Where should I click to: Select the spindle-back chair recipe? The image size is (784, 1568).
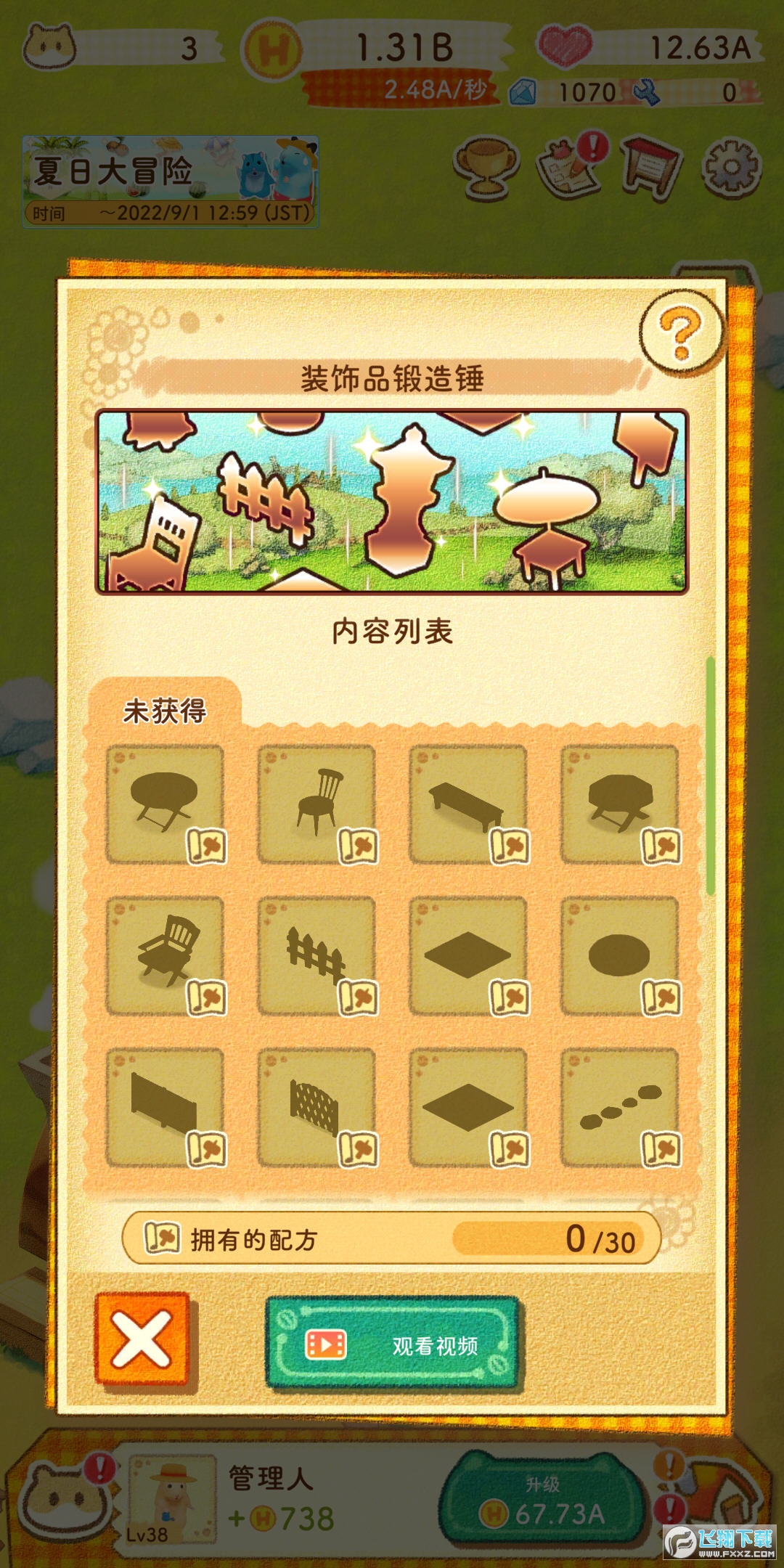point(317,804)
